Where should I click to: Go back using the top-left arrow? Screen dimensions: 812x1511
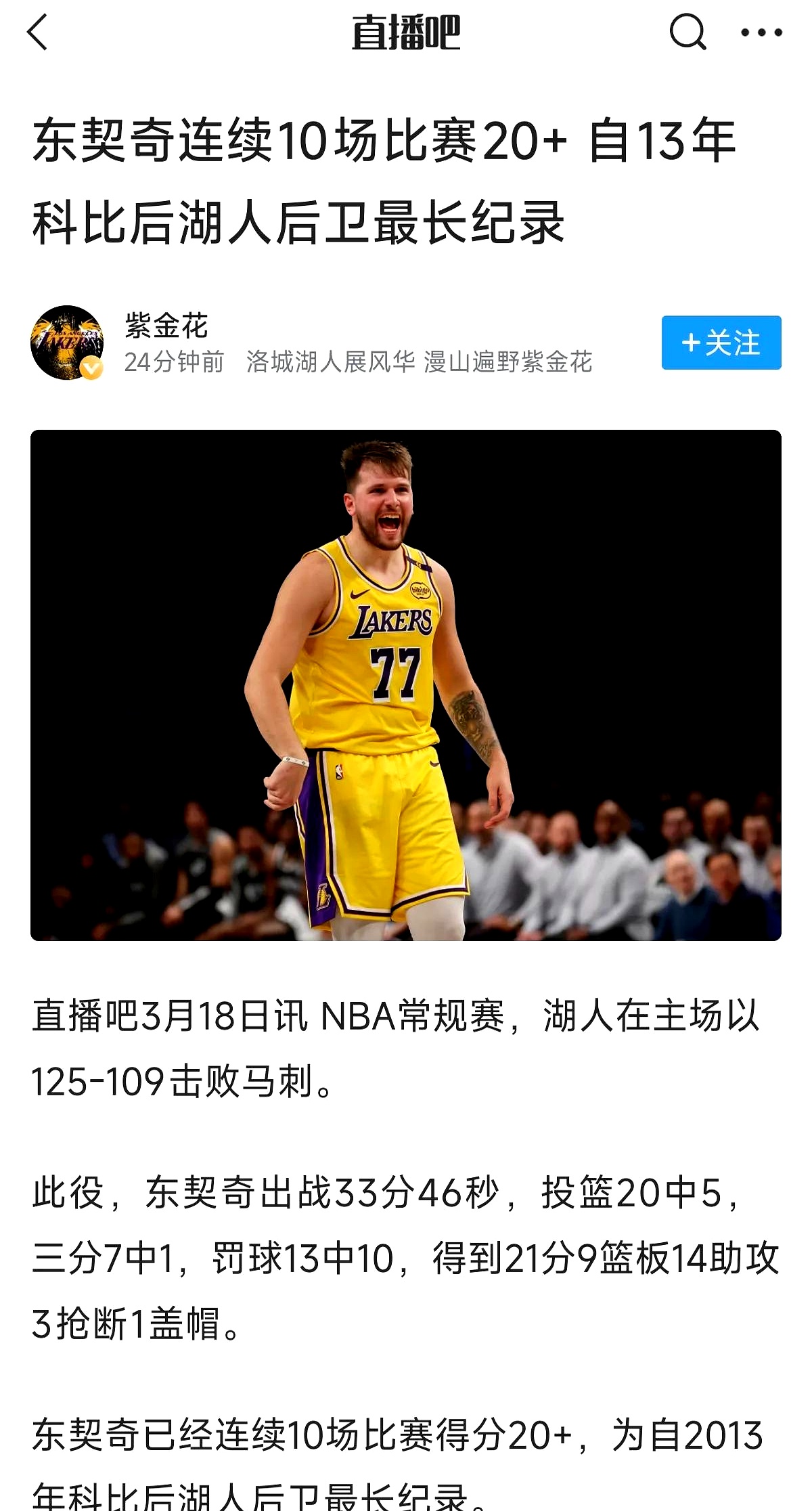[x=38, y=32]
